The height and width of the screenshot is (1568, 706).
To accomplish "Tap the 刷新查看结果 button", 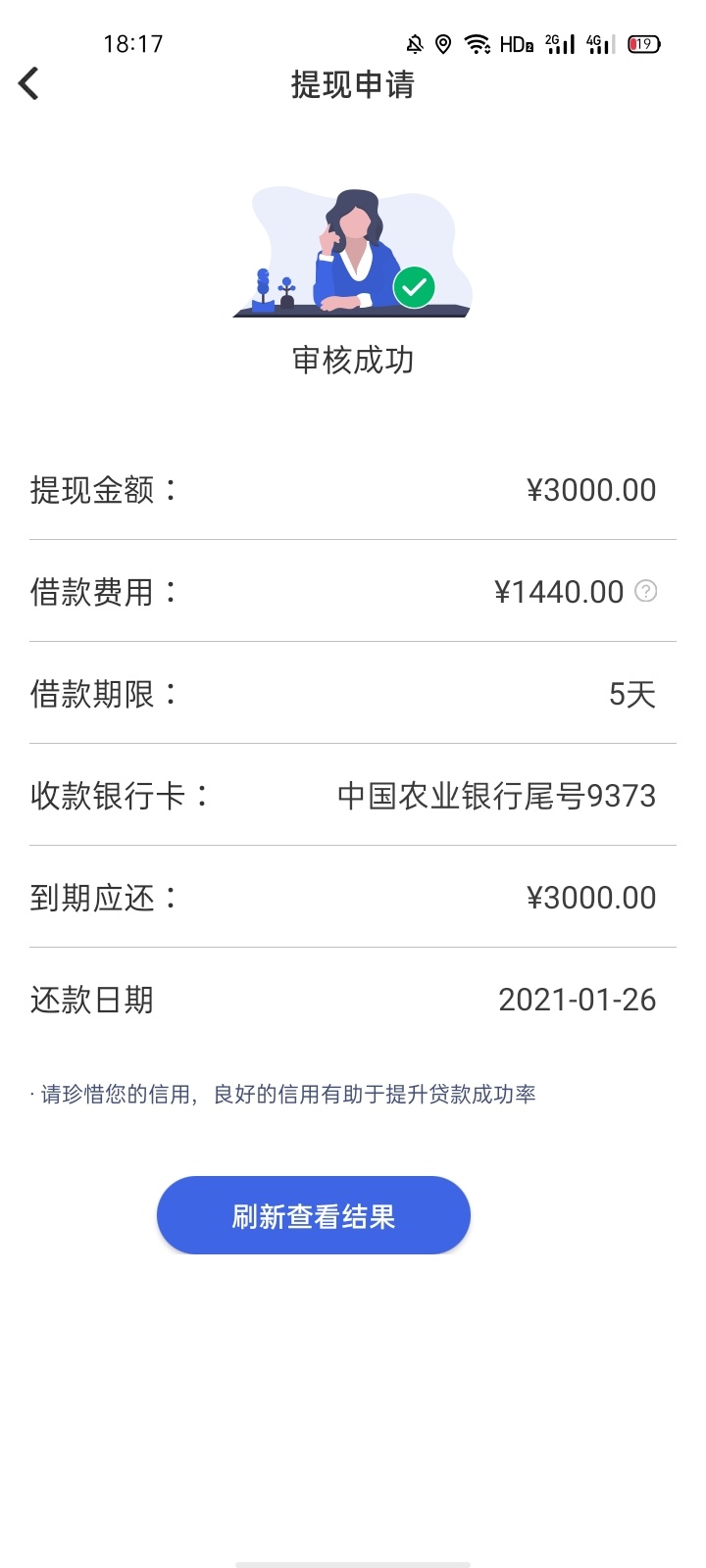I will click(314, 1215).
